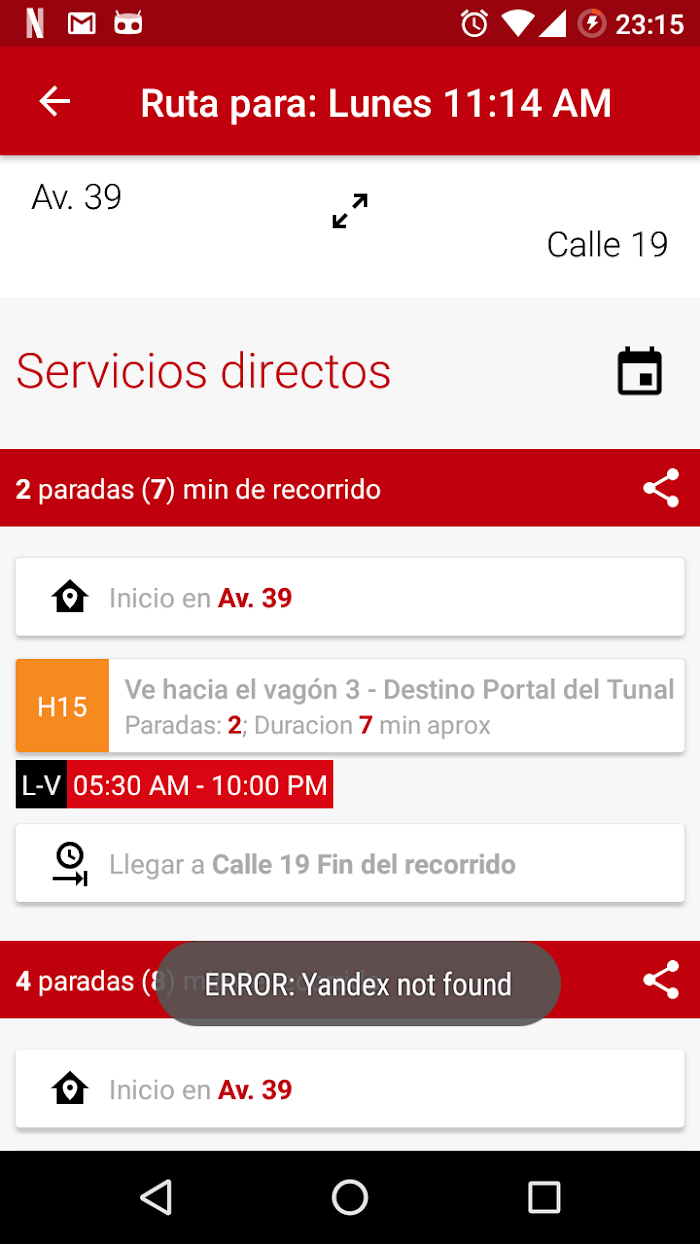
Task: Share the 2 paradas route
Action: pyautogui.click(x=661, y=489)
